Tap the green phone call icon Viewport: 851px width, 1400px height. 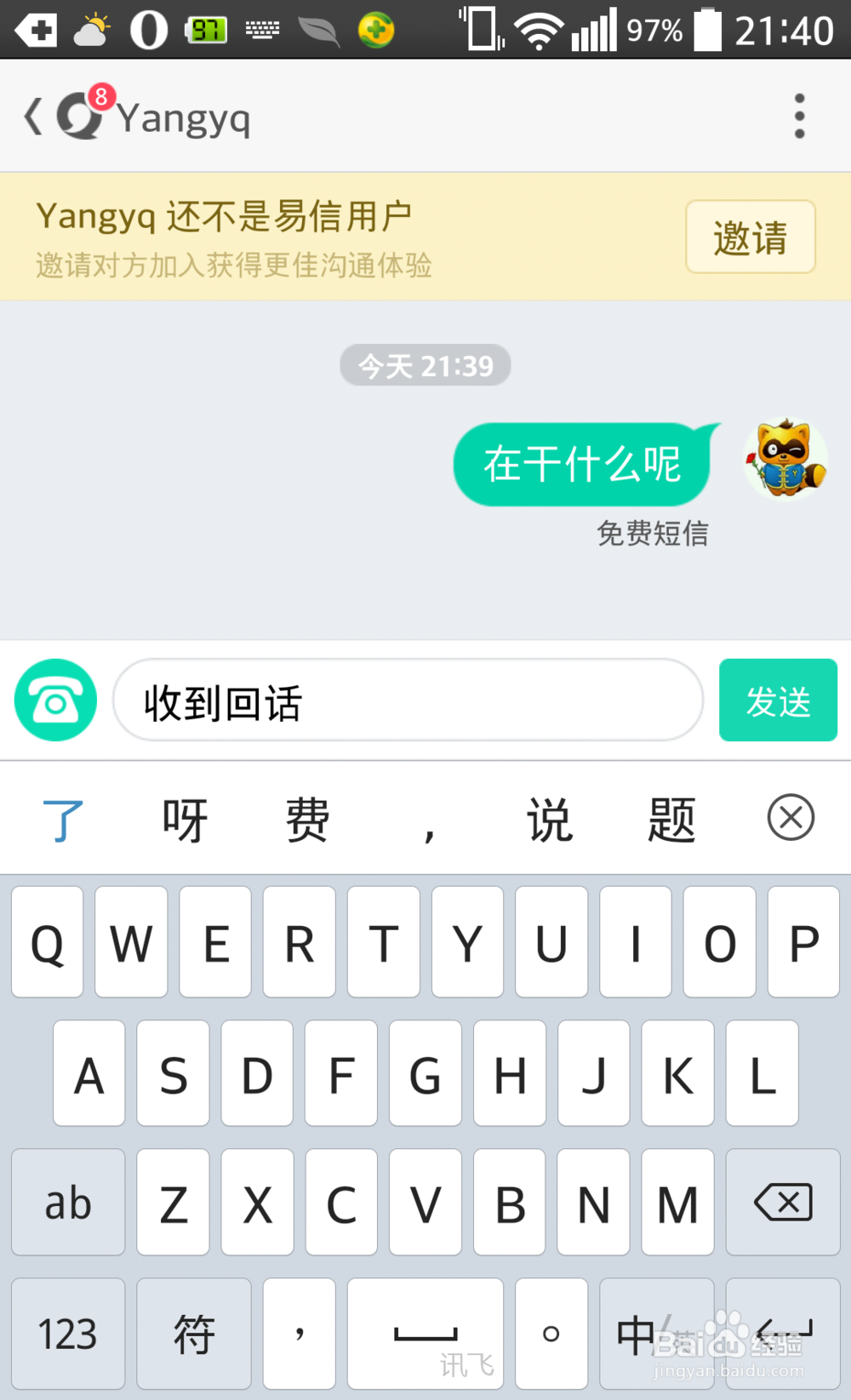pos(54,700)
